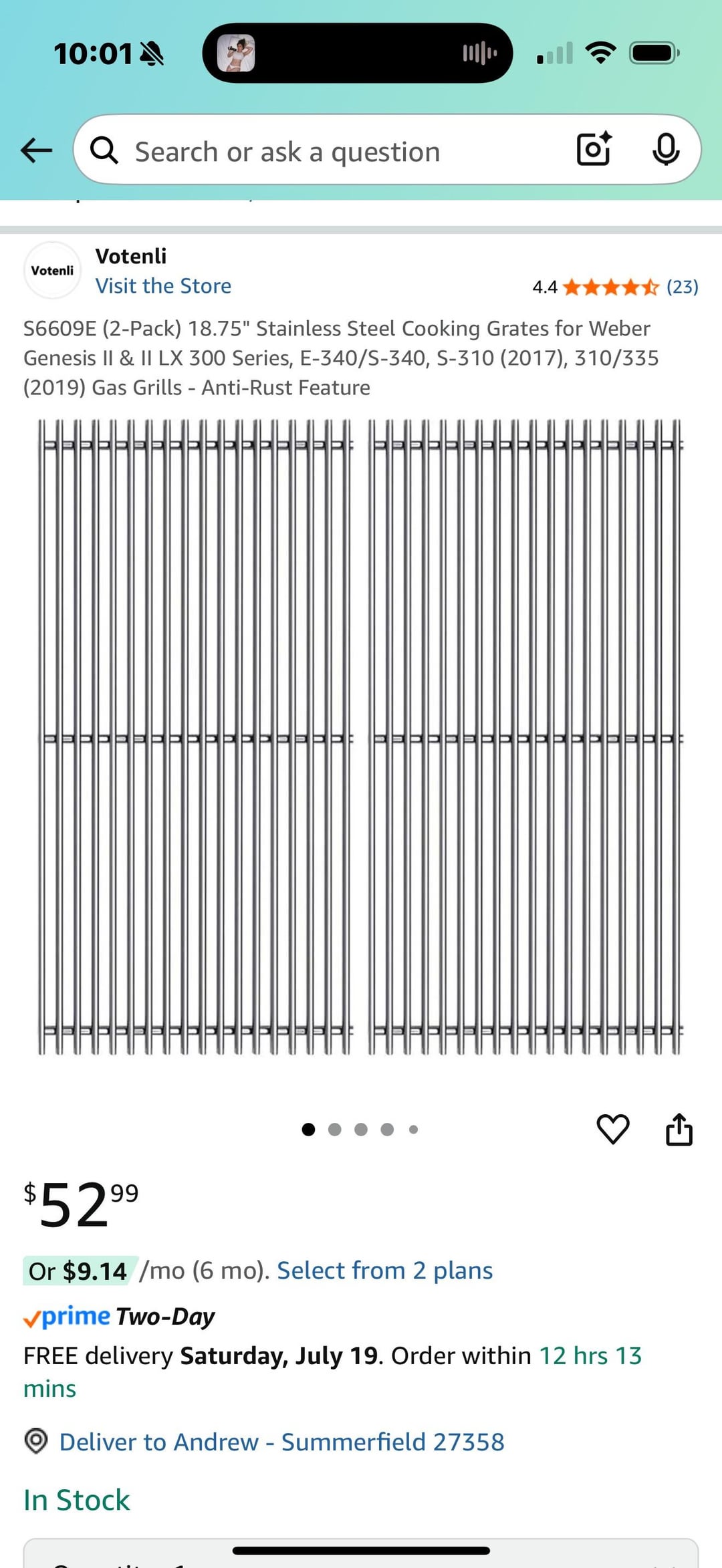Go back using the arrow icon
Image resolution: width=722 pixels, height=1568 pixels.
pyautogui.click(x=37, y=150)
